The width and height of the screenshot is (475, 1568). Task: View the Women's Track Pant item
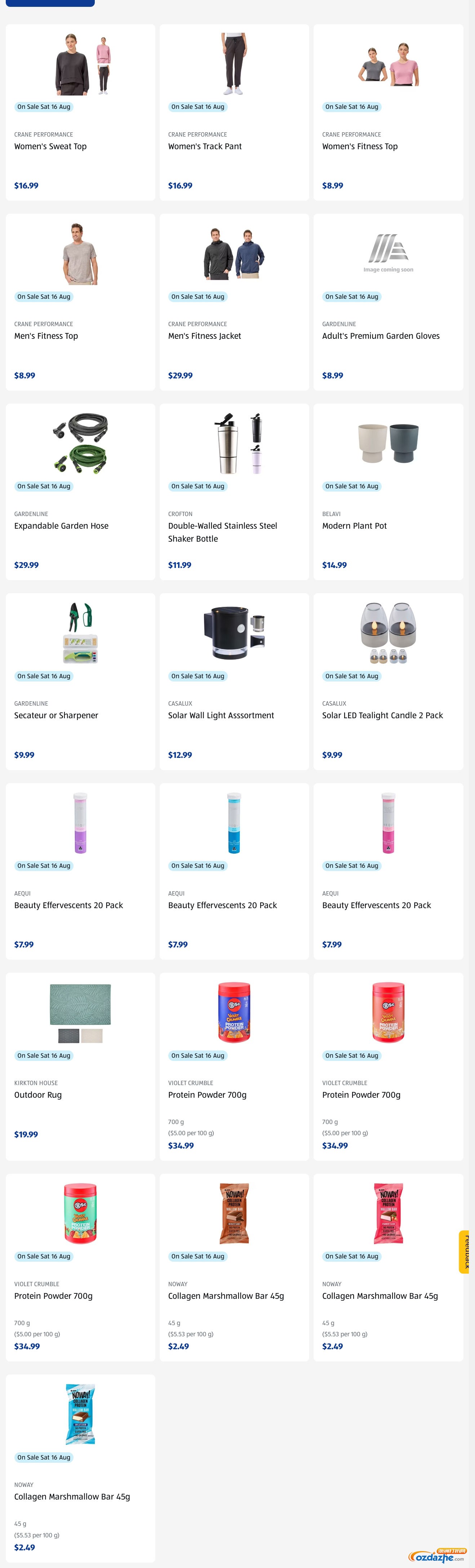click(x=205, y=146)
